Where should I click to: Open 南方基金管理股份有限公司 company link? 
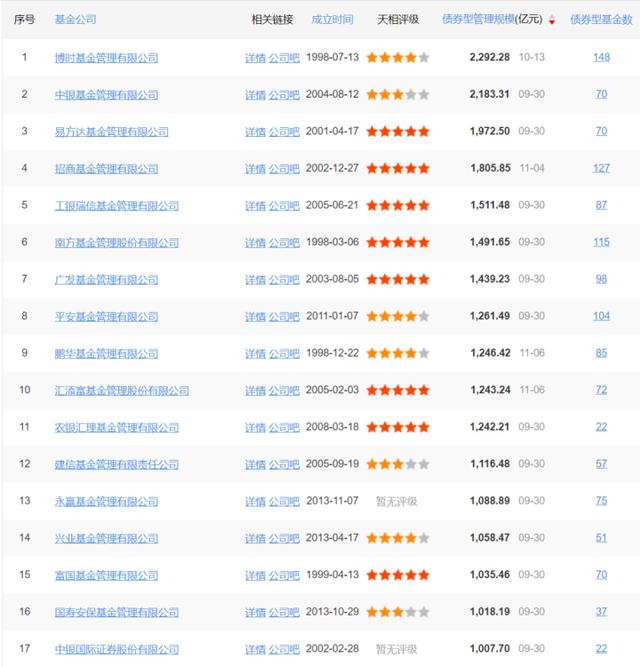point(116,243)
